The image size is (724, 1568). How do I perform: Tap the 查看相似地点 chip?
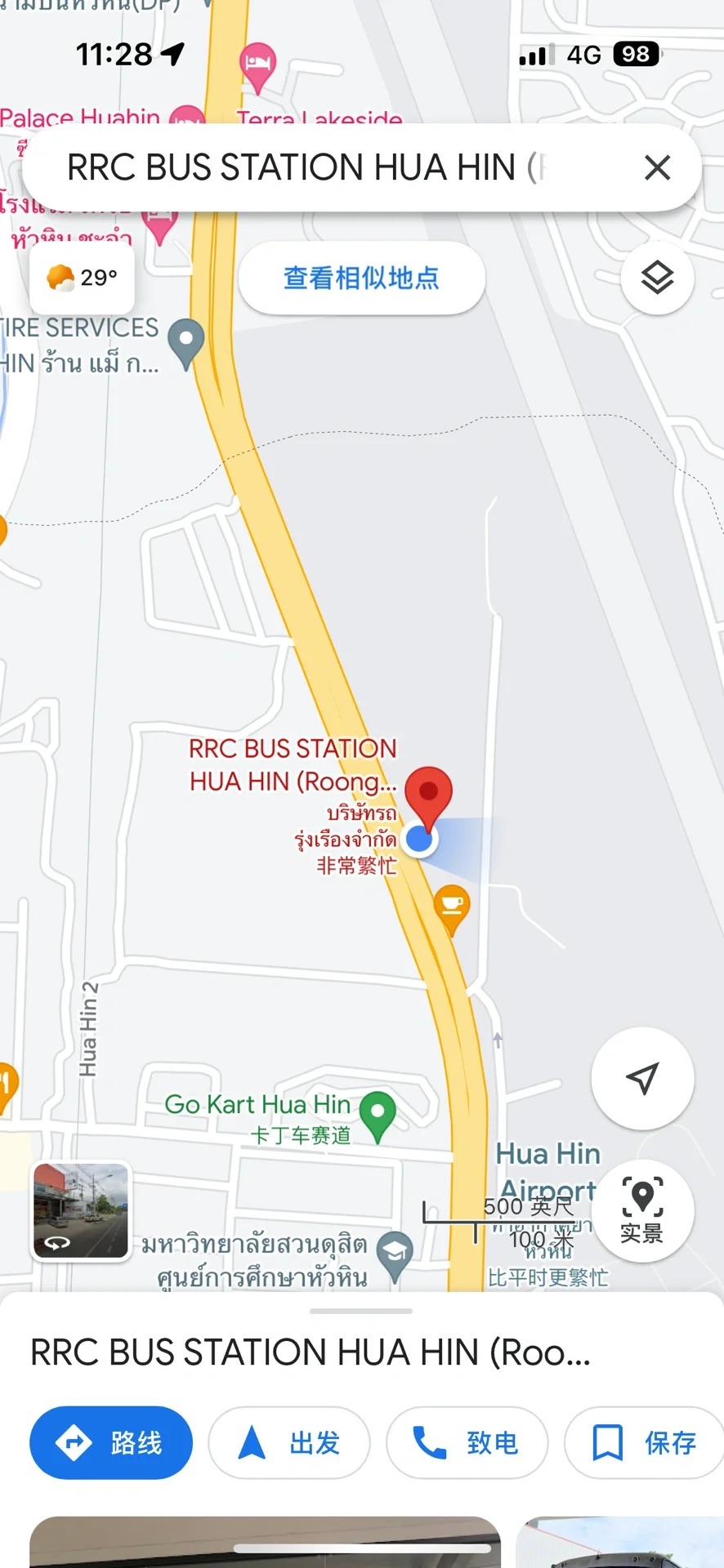point(361,278)
